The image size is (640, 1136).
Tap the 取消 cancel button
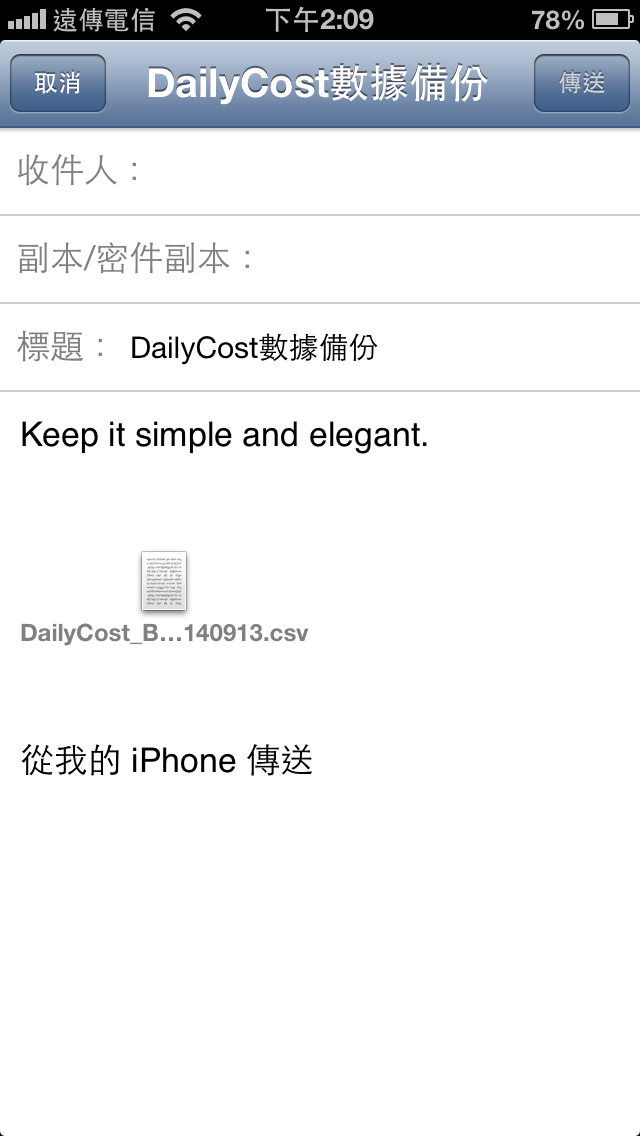tap(58, 83)
